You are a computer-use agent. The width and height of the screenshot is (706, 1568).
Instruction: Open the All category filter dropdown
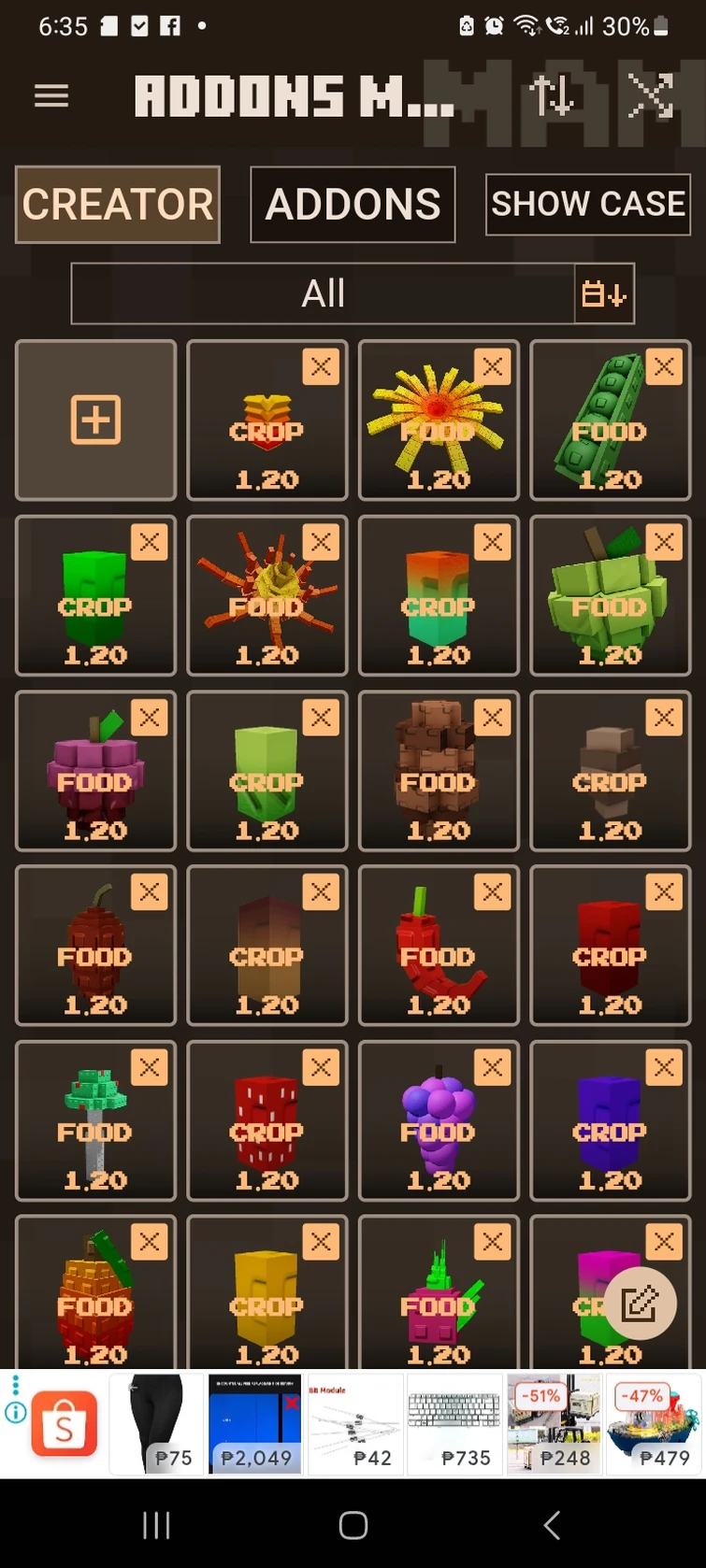point(324,292)
